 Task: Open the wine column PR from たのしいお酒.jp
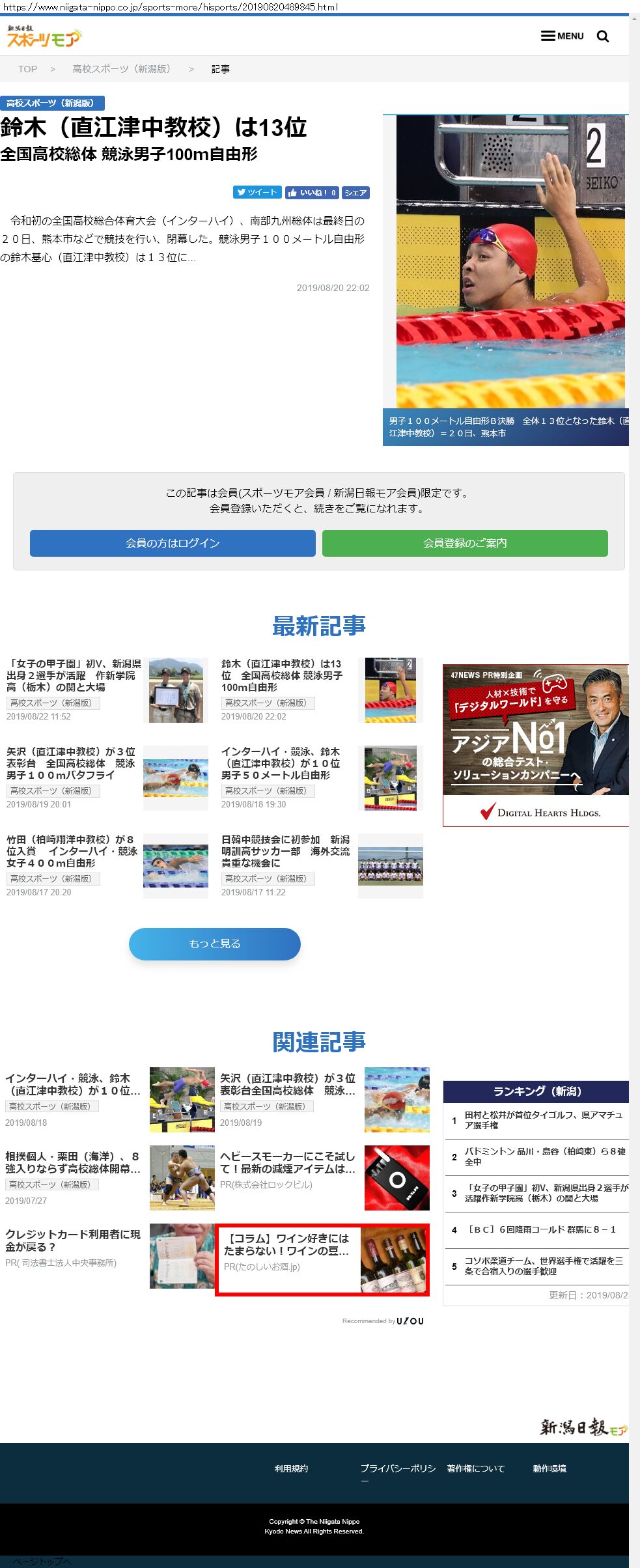(286, 1244)
